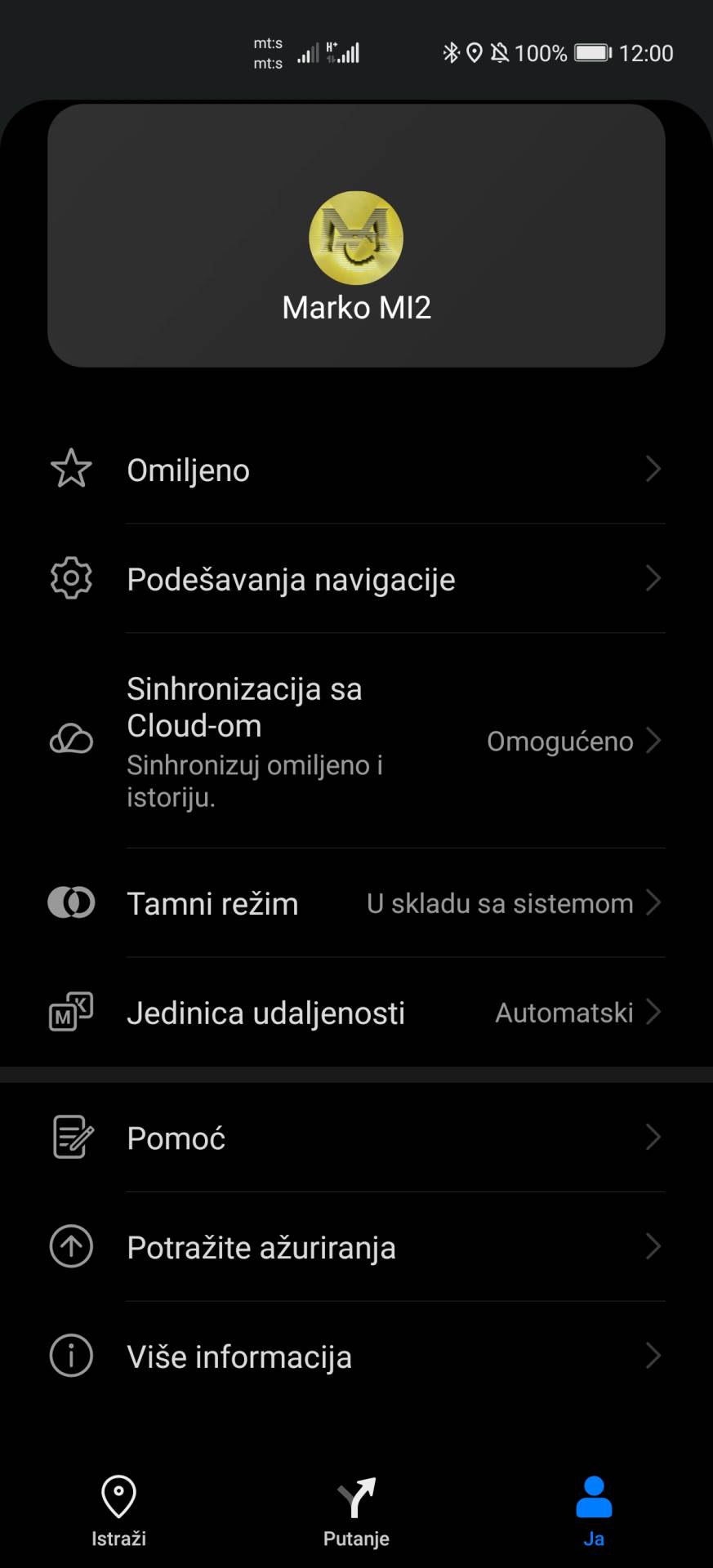Click the Pomoć document icon
This screenshot has width=713, height=1568.
click(71, 1137)
